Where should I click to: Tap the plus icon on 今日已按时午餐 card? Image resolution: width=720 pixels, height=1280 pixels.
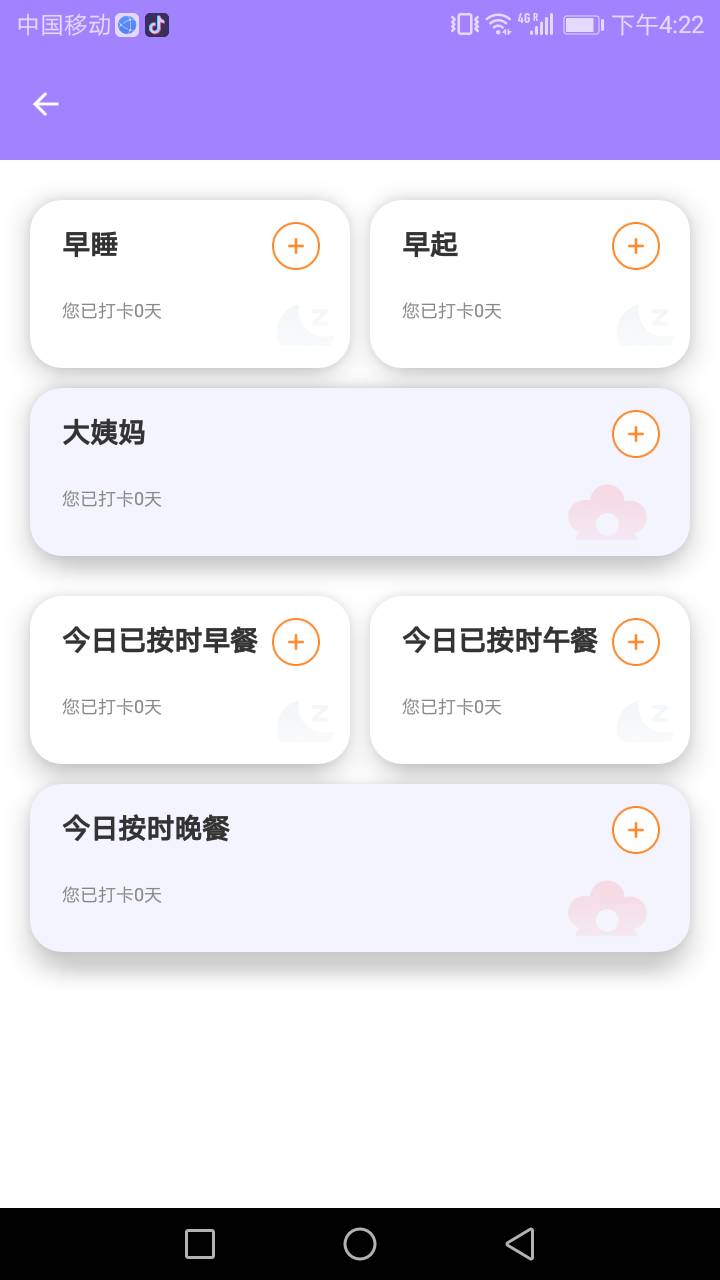click(x=635, y=641)
